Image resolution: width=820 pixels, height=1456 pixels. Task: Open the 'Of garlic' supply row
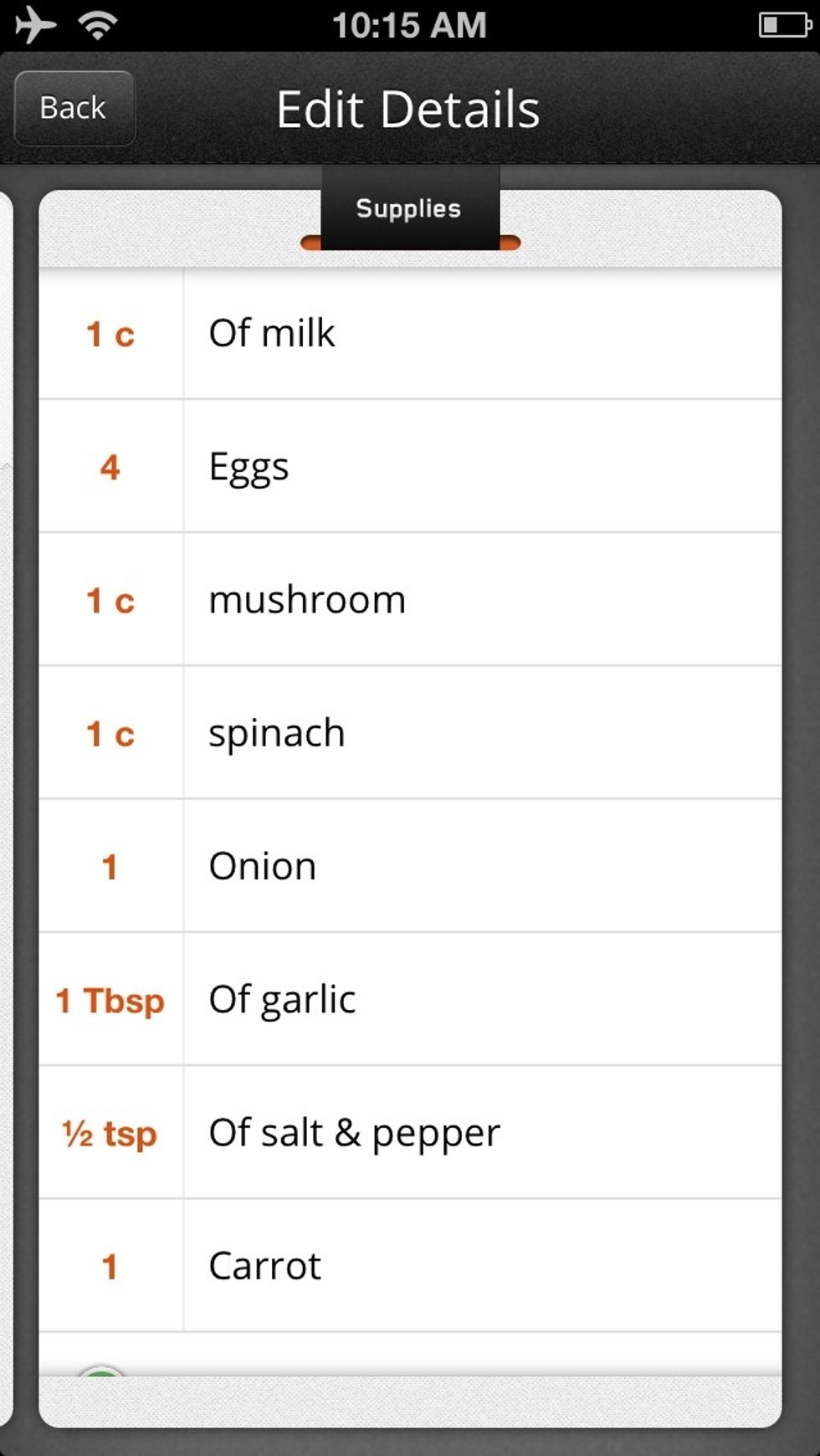coord(410,999)
